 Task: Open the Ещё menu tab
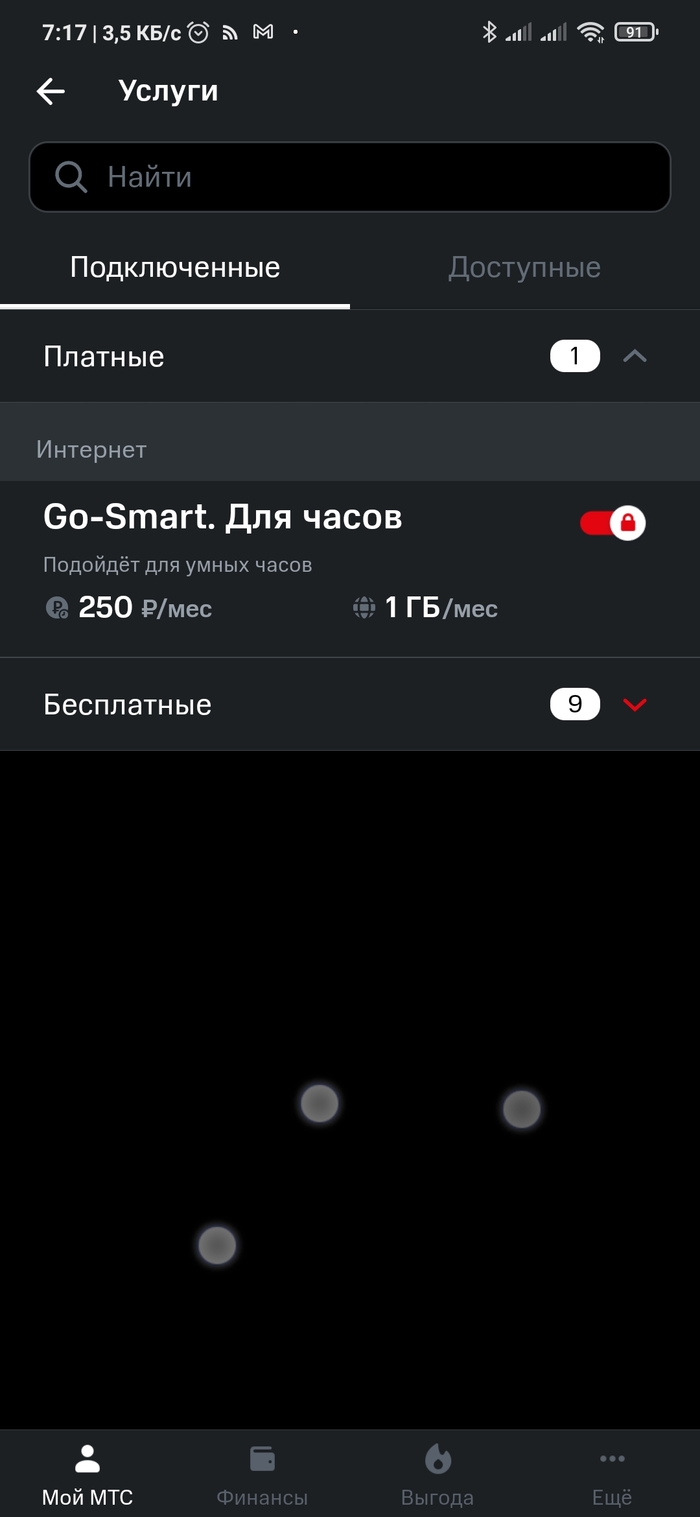[x=612, y=1474]
